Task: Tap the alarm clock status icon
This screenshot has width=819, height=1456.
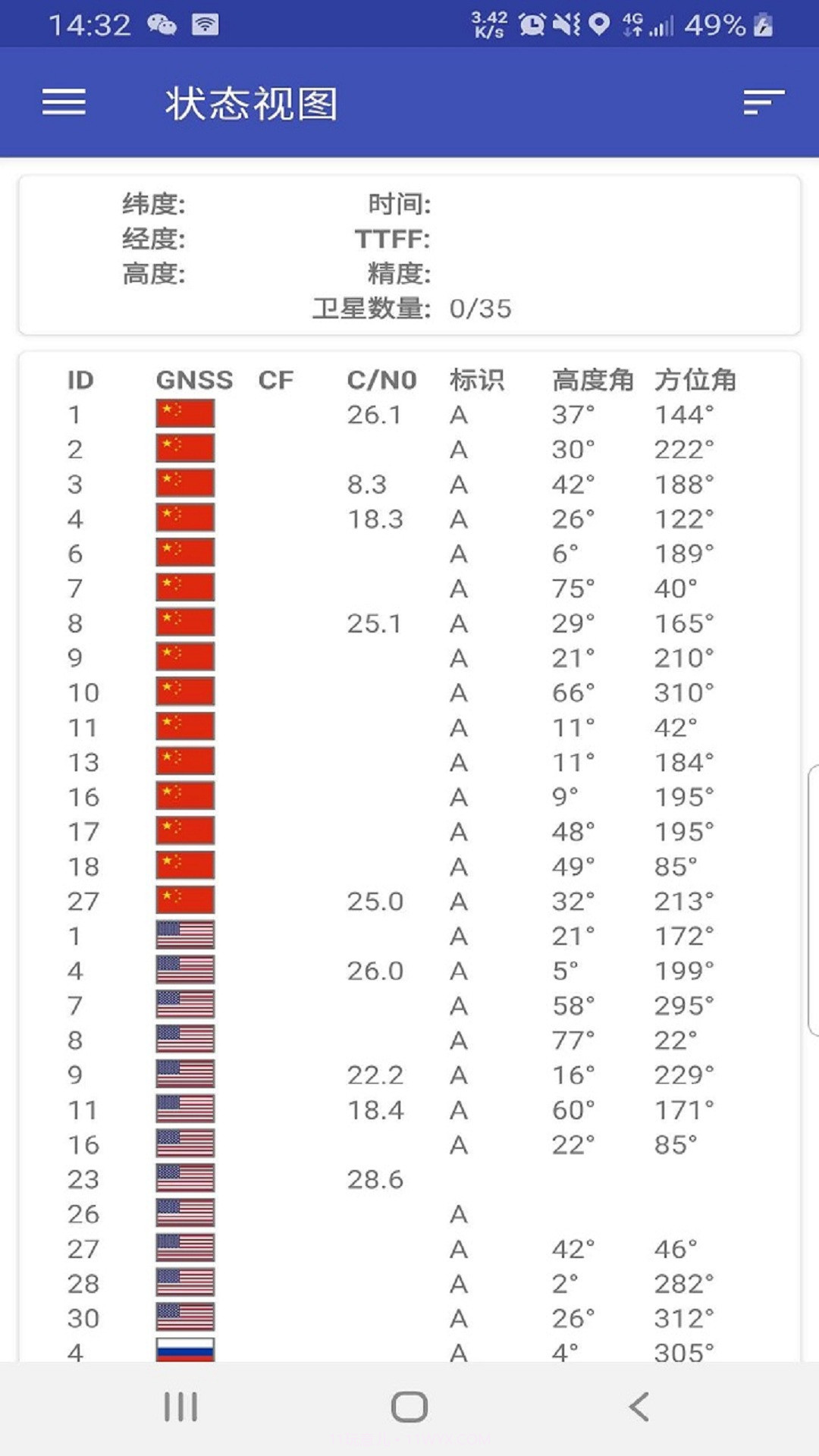Action: pyautogui.click(x=532, y=23)
